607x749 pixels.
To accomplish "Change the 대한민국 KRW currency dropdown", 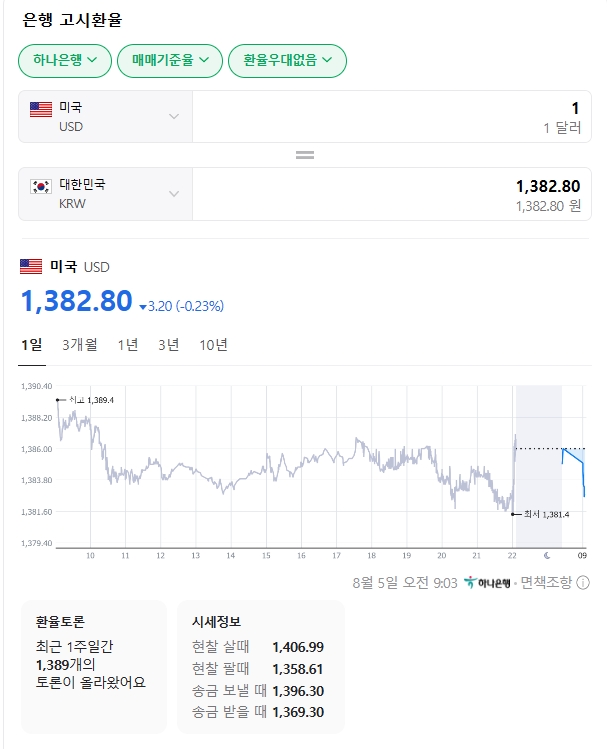I will pyautogui.click(x=105, y=194).
